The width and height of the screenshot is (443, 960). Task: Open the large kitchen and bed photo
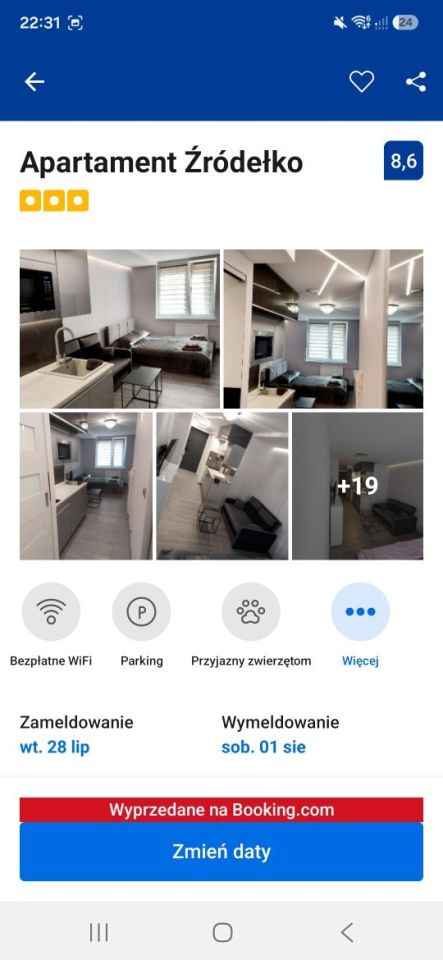tap(120, 329)
